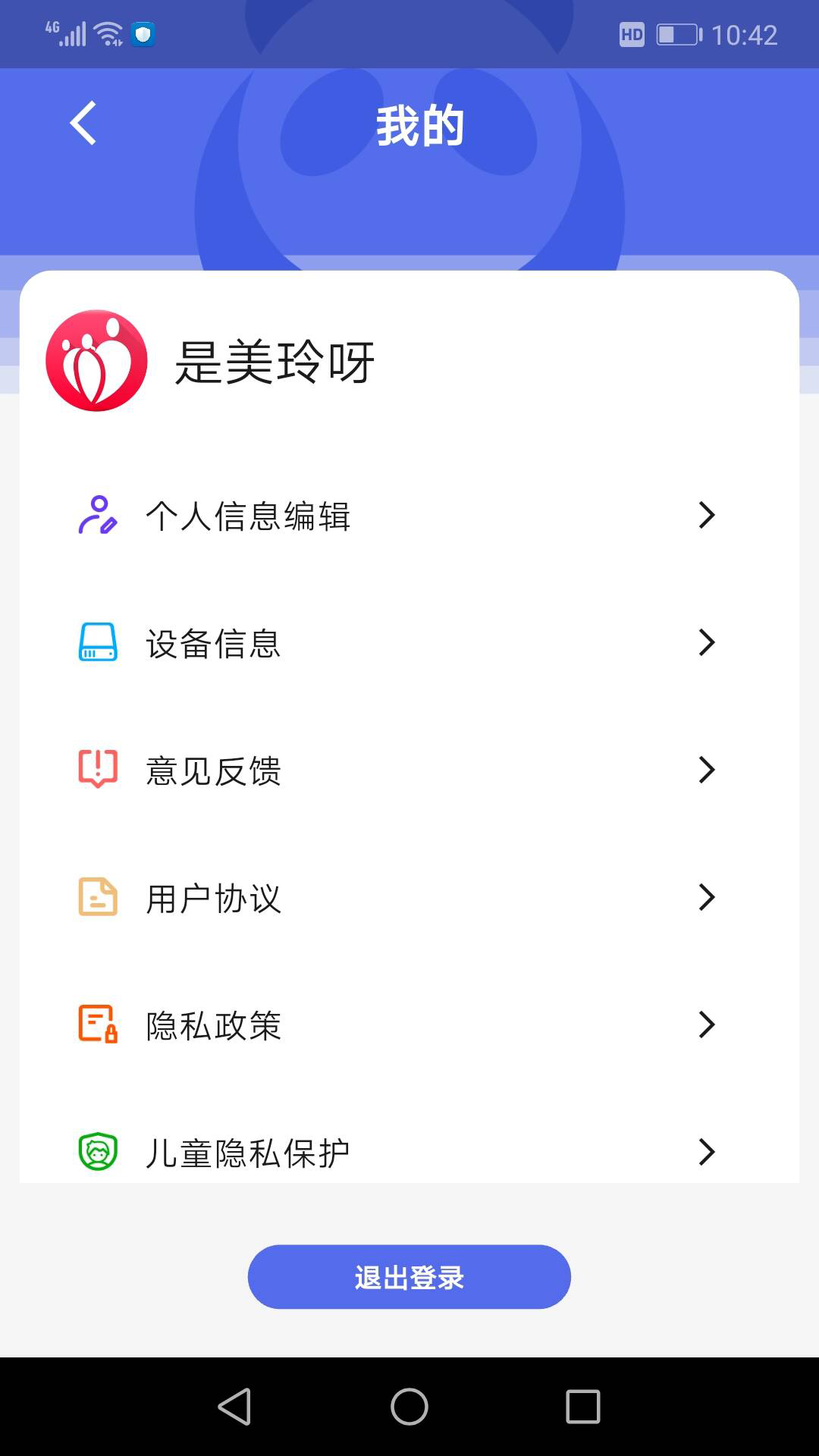This screenshot has height=1456, width=819.
Task: Tap the orange 隐私政策 lock-document icon
Action: (96, 1025)
